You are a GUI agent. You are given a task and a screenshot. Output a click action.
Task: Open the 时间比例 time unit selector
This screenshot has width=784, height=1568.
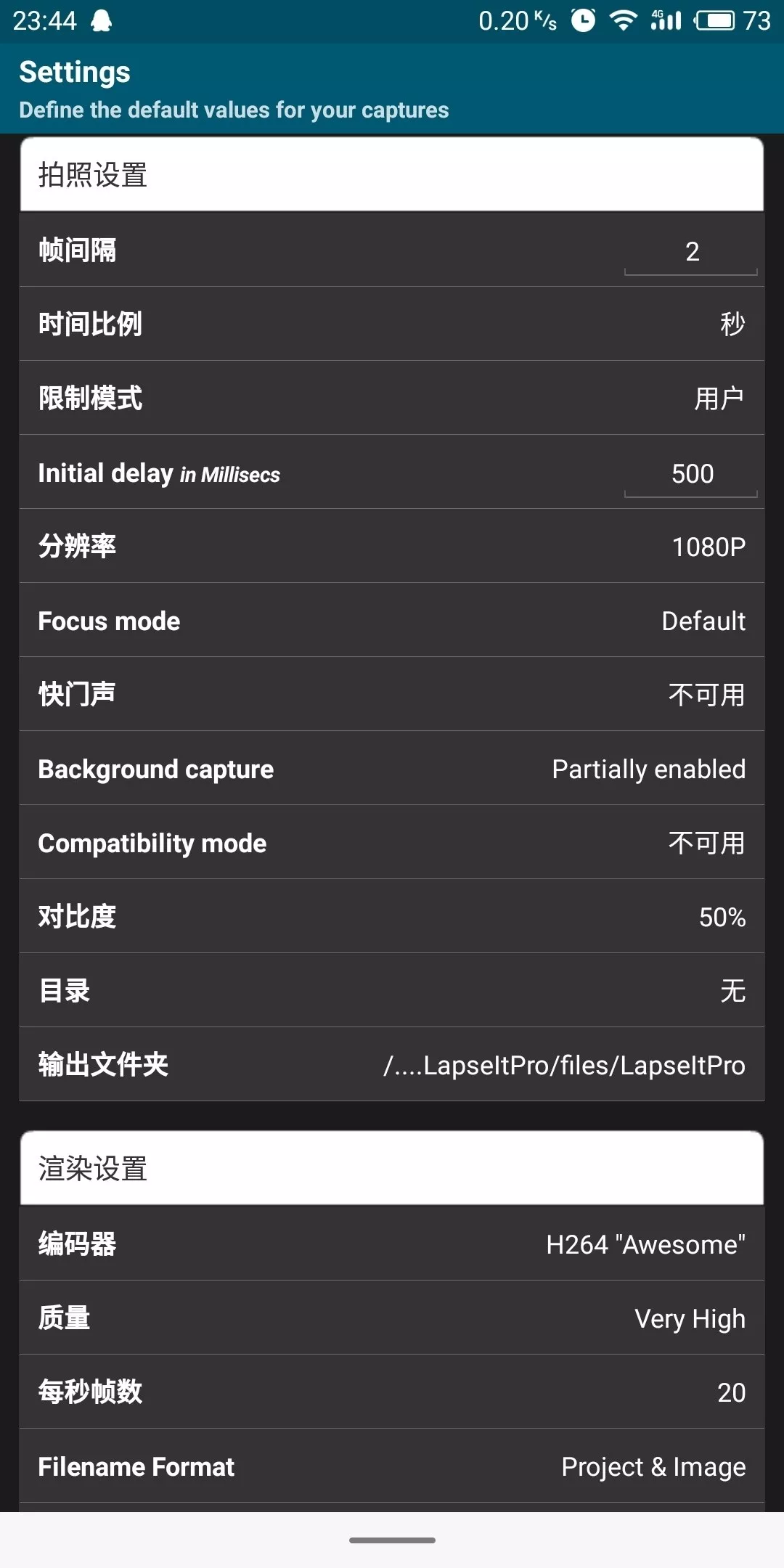click(x=392, y=324)
